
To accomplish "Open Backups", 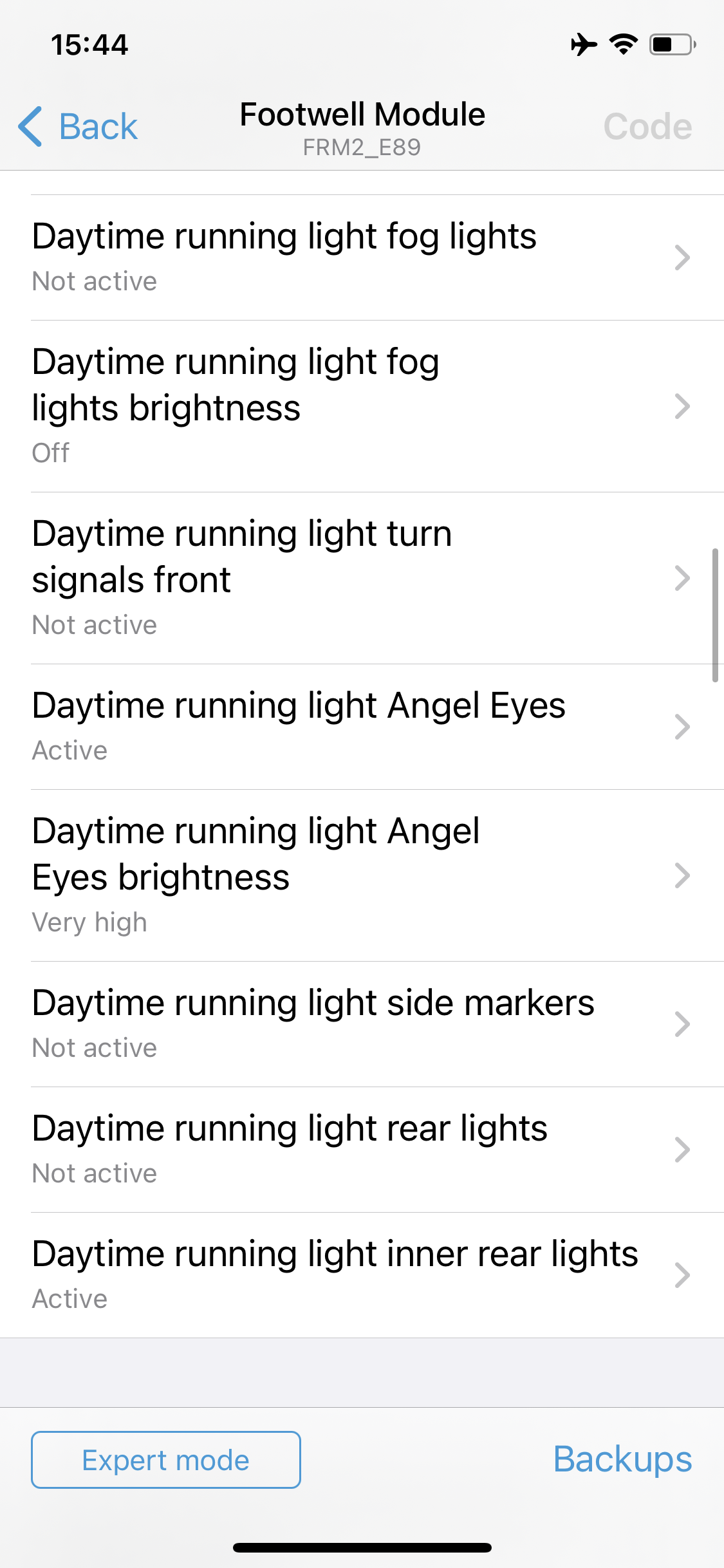I will [622, 1459].
